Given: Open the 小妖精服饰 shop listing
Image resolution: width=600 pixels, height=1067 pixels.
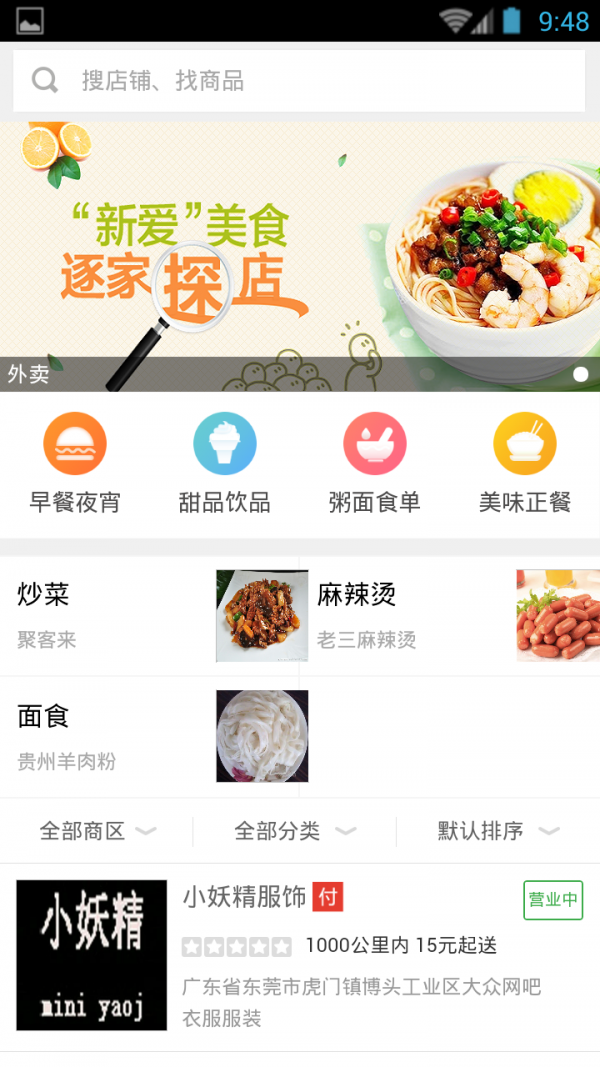Looking at the screenshot, I should pyautogui.click(x=300, y=955).
